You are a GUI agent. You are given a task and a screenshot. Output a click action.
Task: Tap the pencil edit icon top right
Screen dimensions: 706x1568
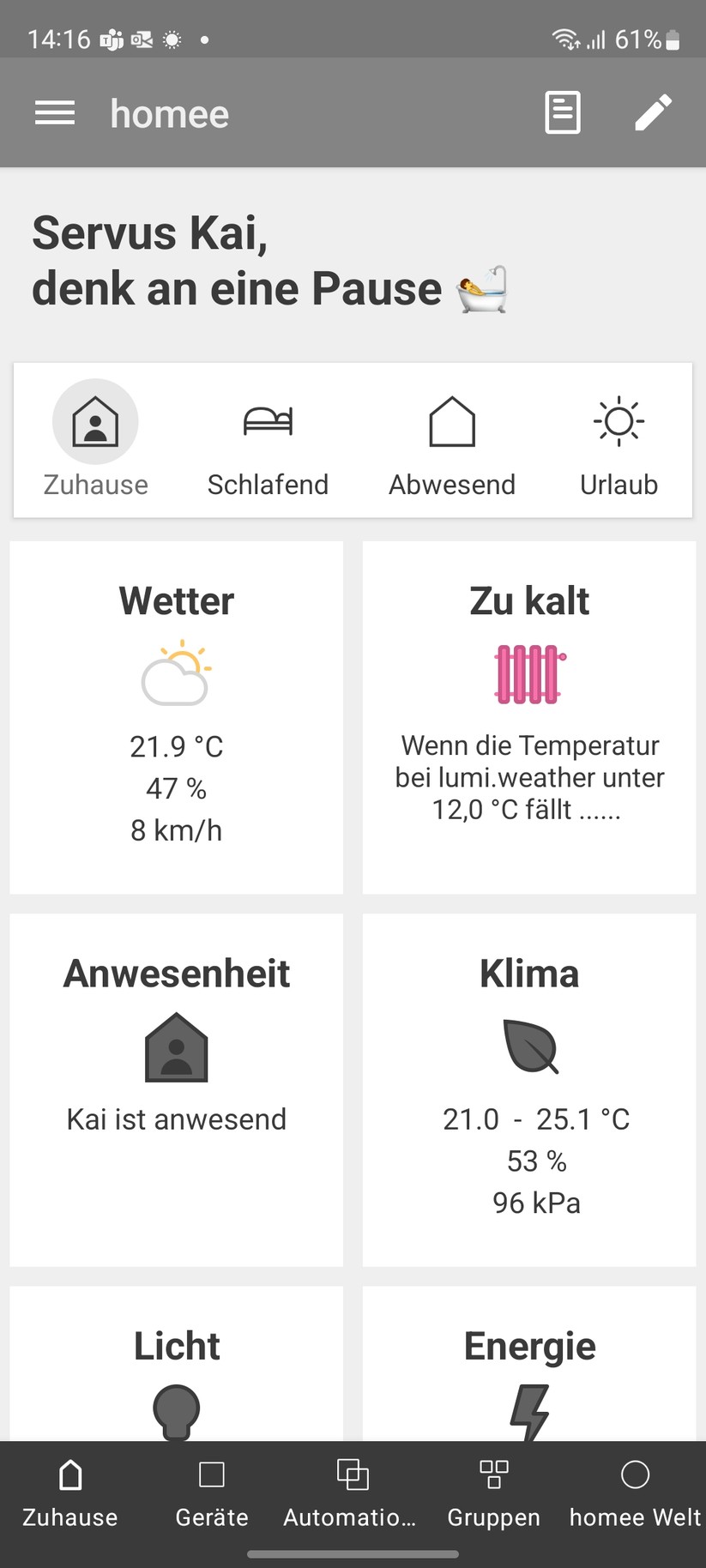pyautogui.click(x=654, y=112)
